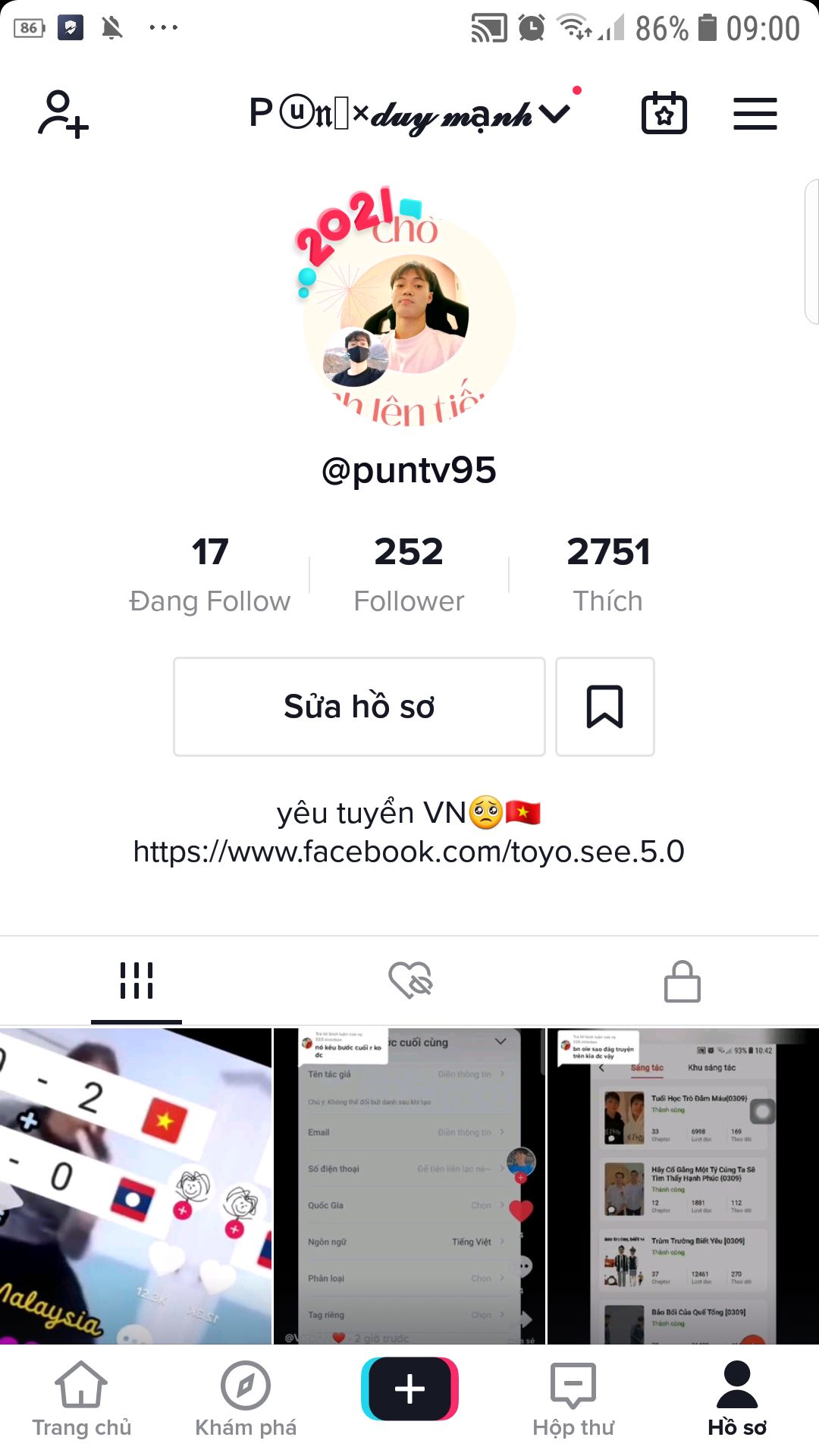819x1456 pixels.
Task: Tap the profile avatar picture
Action: [409, 317]
